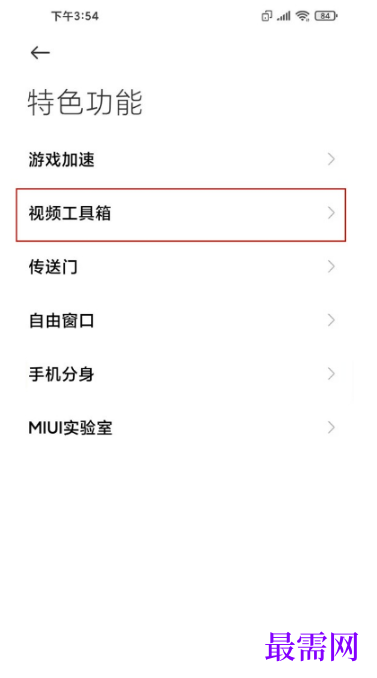Go back using the arrow icon
This screenshot has width=377, height=678.
(40, 53)
